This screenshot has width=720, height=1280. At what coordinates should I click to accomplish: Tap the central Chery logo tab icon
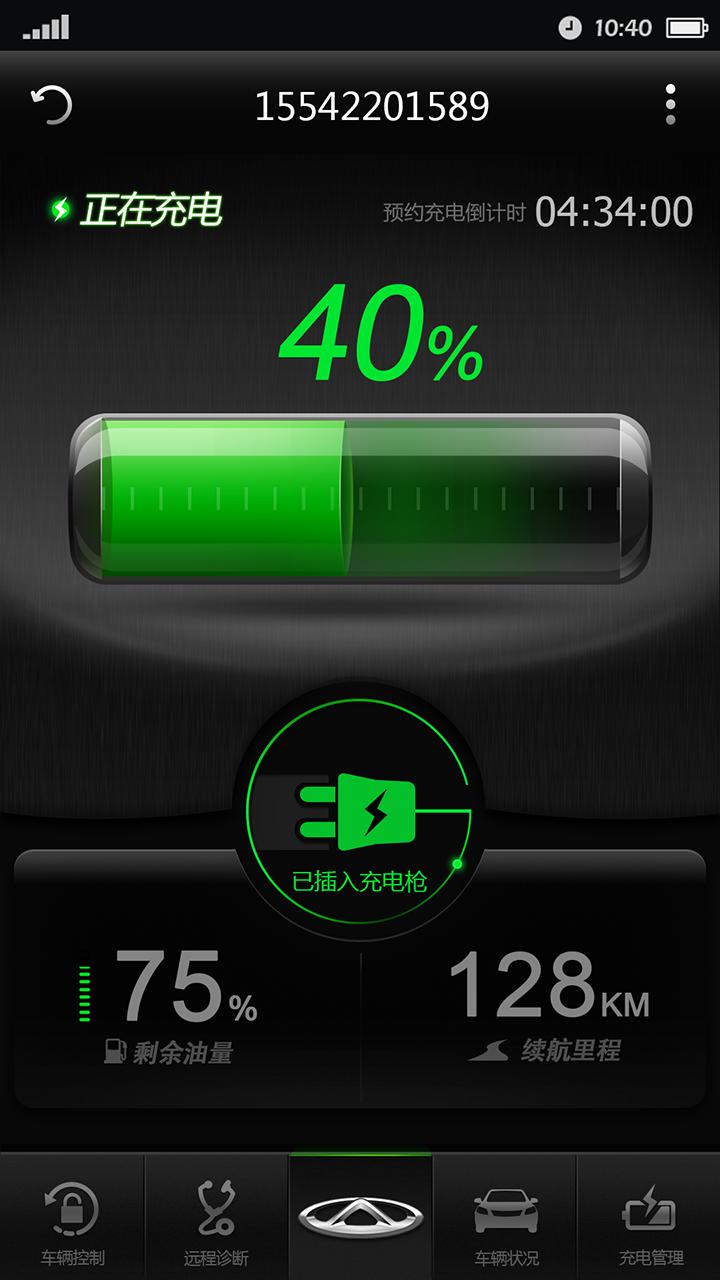360,1213
